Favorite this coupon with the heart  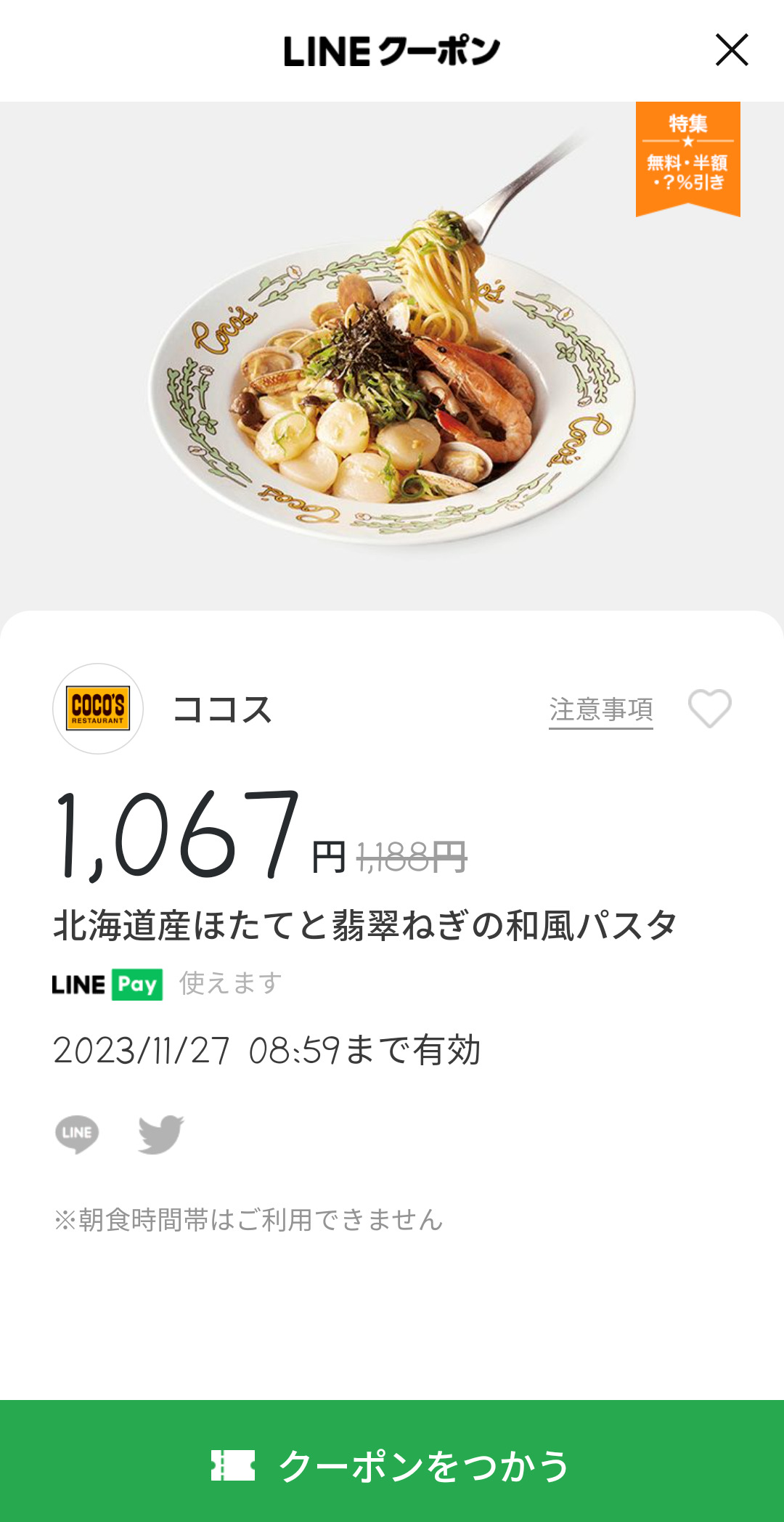click(x=709, y=708)
